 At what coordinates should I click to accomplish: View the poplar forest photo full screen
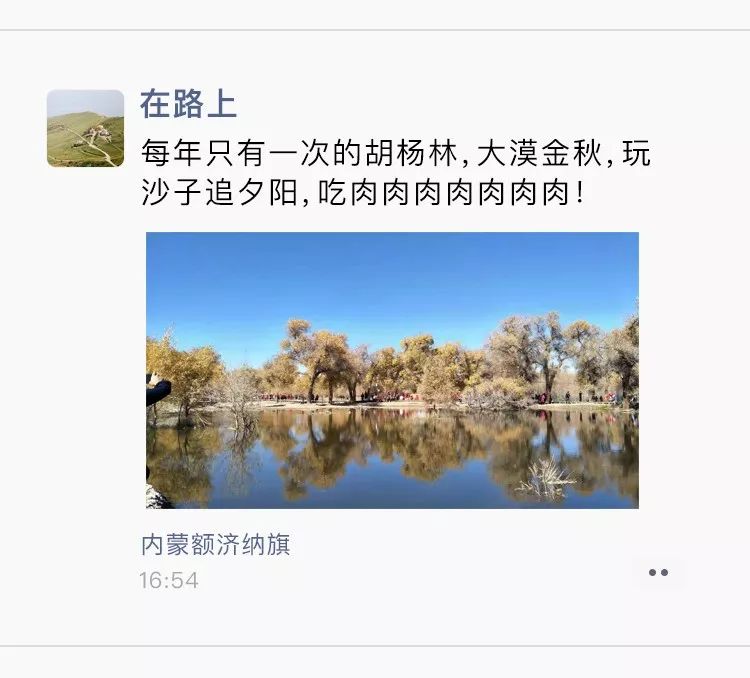point(392,370)
